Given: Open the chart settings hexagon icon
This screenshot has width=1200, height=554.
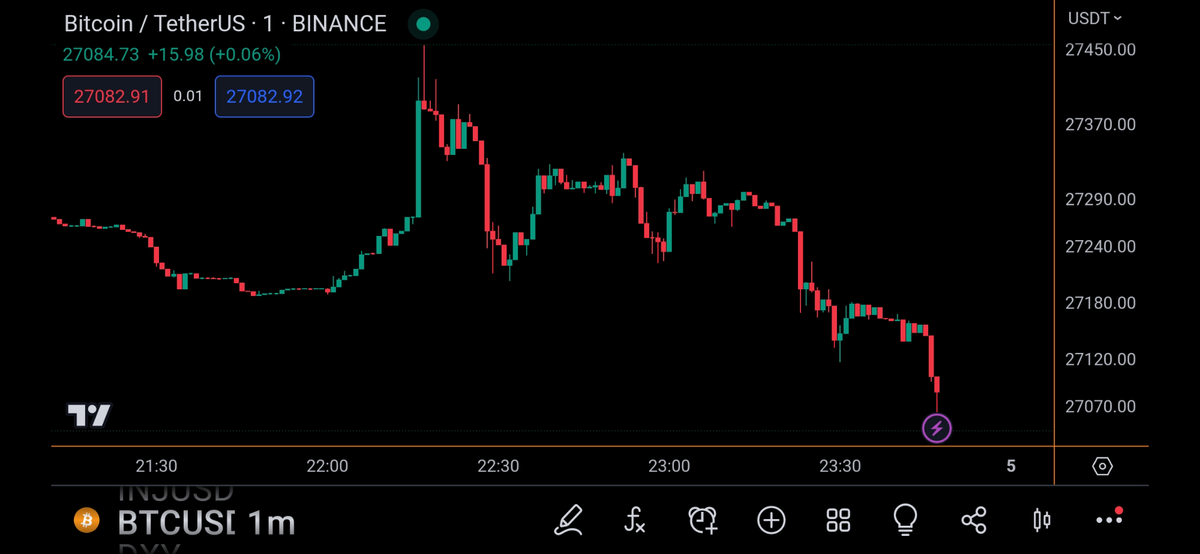Looking at the screenshot, I should pos(1102,466).
